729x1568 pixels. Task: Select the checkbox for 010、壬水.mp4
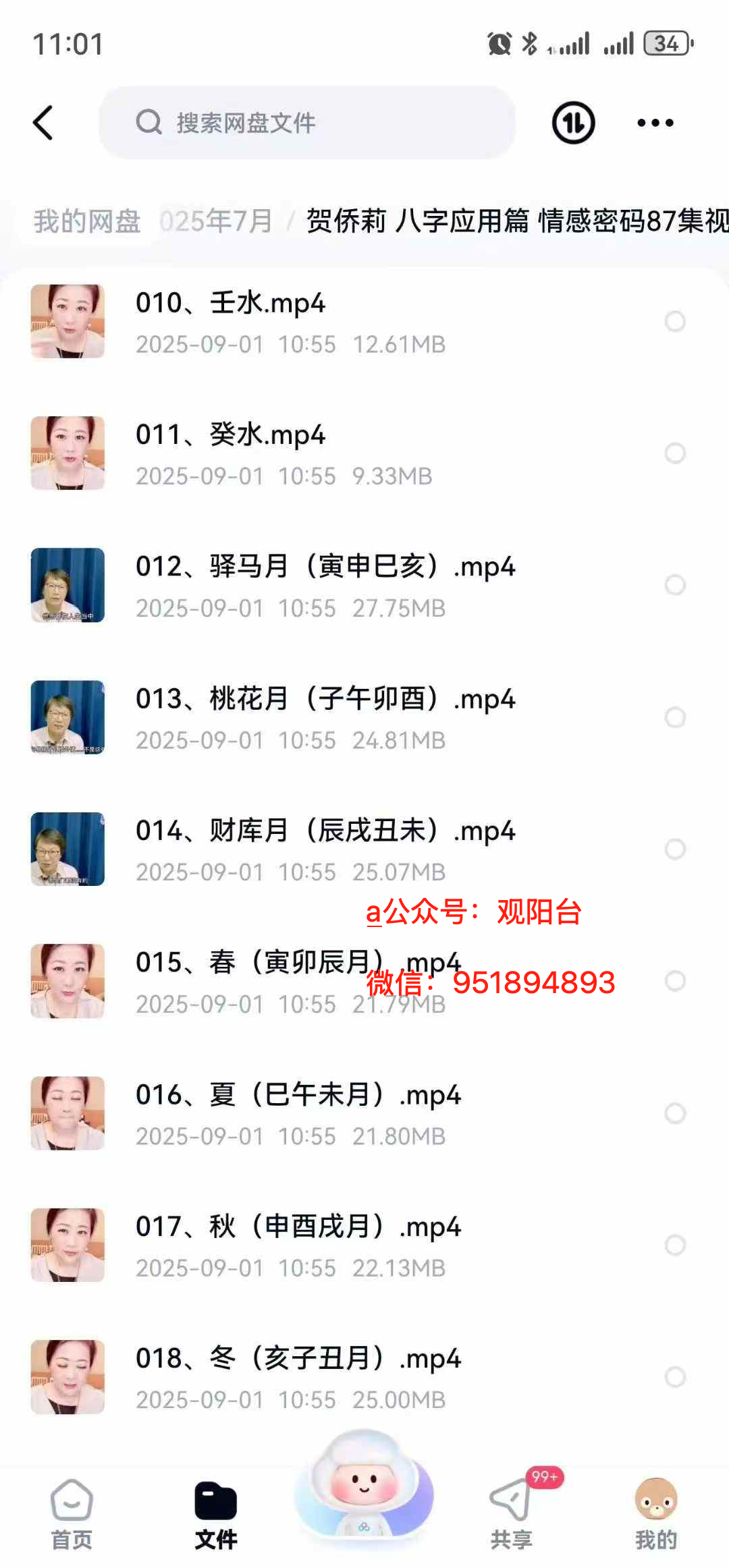click(x=675, y=321)
